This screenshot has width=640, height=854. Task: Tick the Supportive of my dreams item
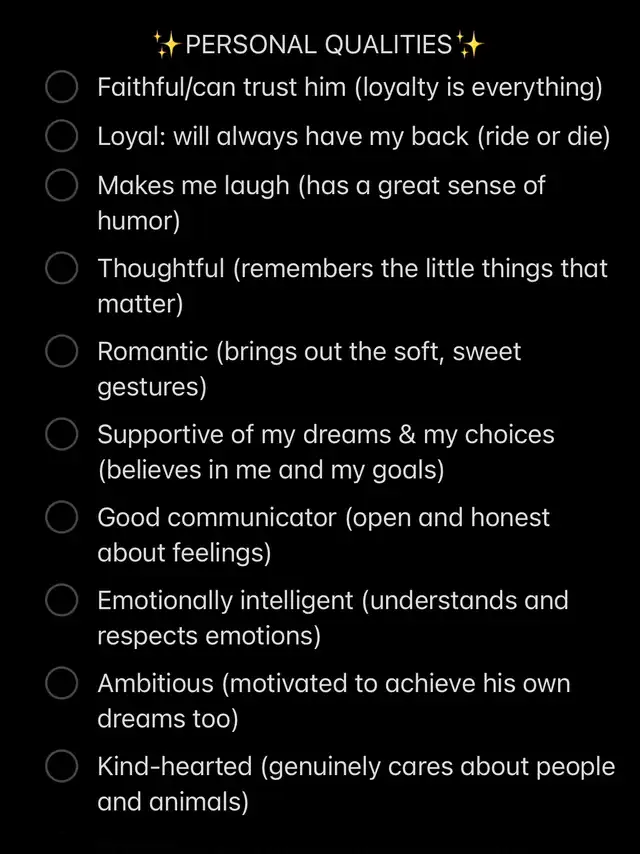click(x=62, y=435)
